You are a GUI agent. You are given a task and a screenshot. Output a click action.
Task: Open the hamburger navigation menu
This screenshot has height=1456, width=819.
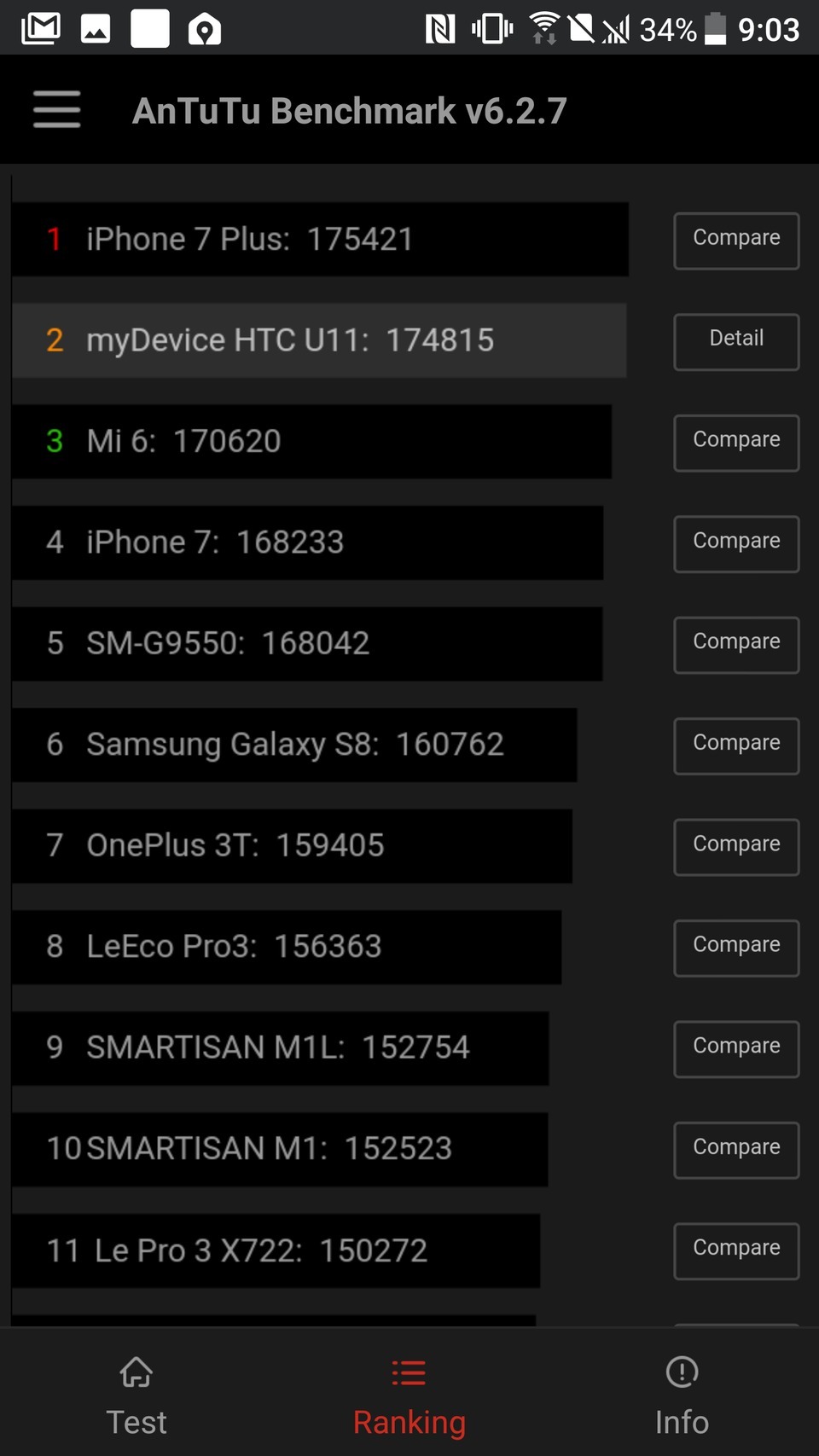[56, 110]
